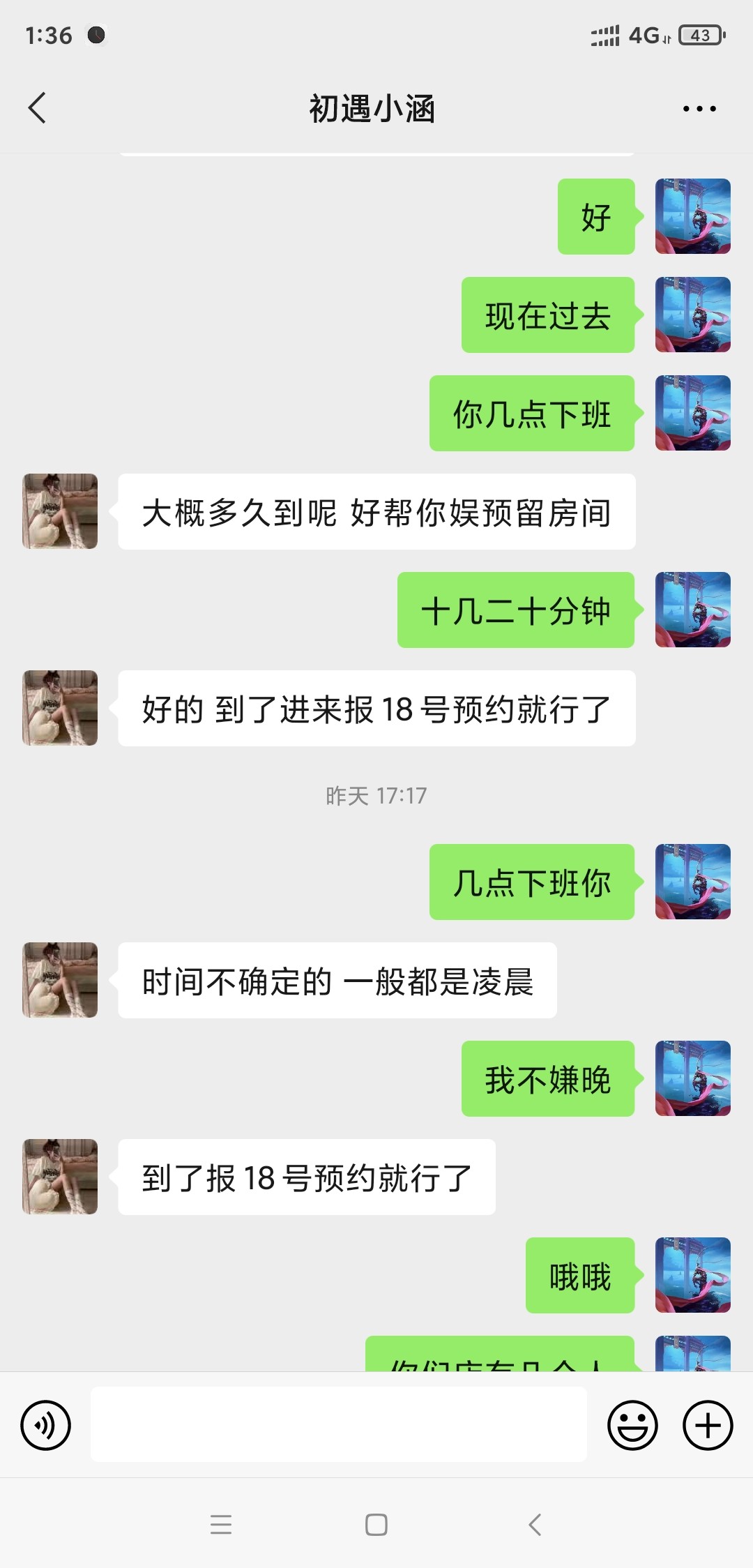
Task: Tap your own avatar next to 好
Action: coord(692,216)
